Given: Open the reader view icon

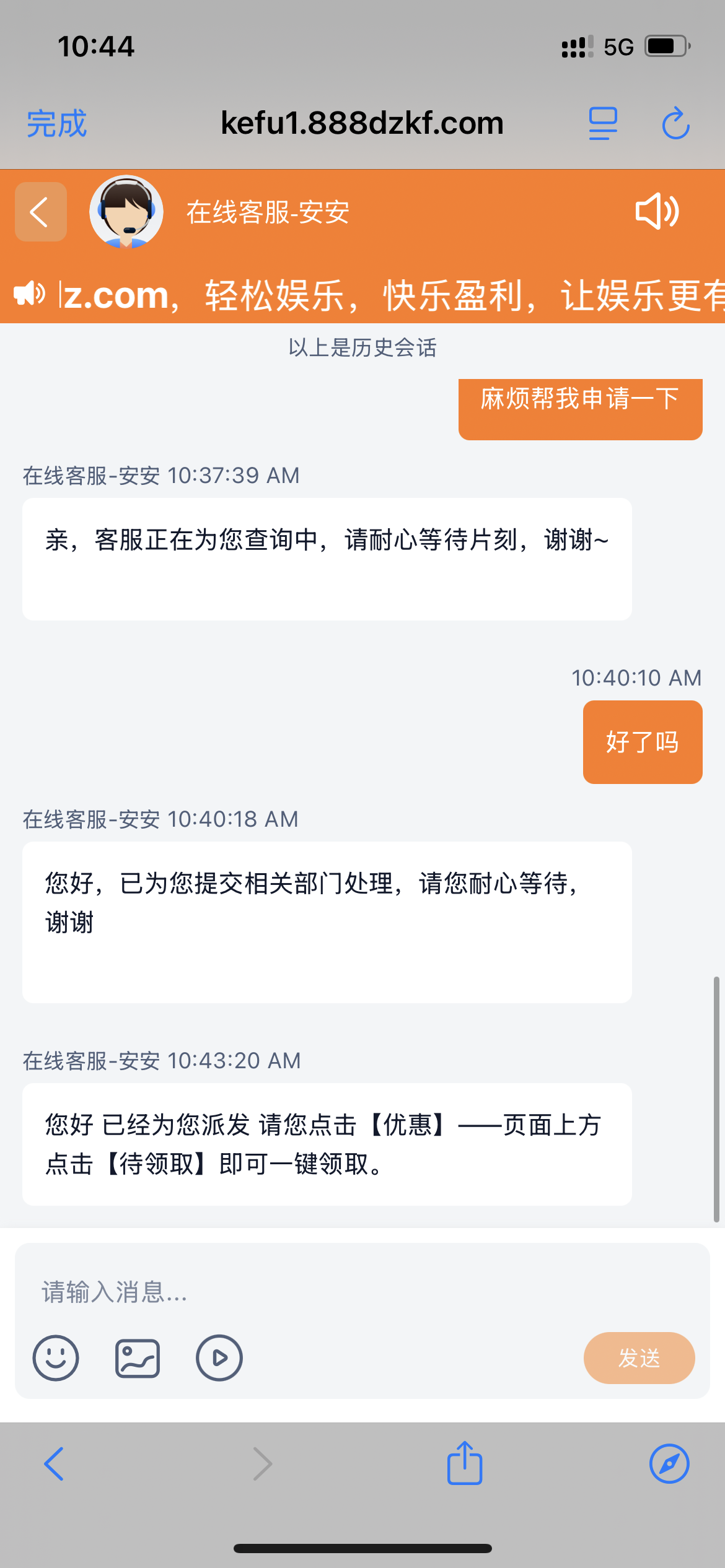Looking at the screenshot, I should [602, 123].
